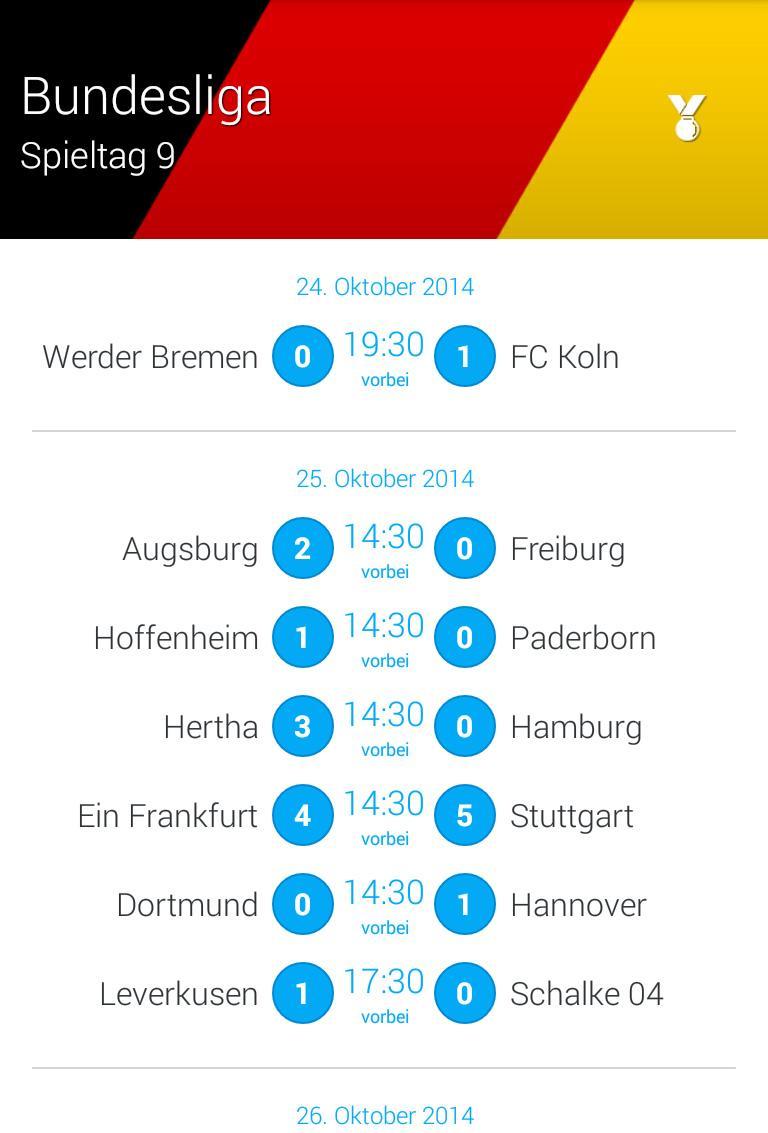Open the 26. Oktober 2014 date section
The image size is (768, 1133).
[384, 1115]
